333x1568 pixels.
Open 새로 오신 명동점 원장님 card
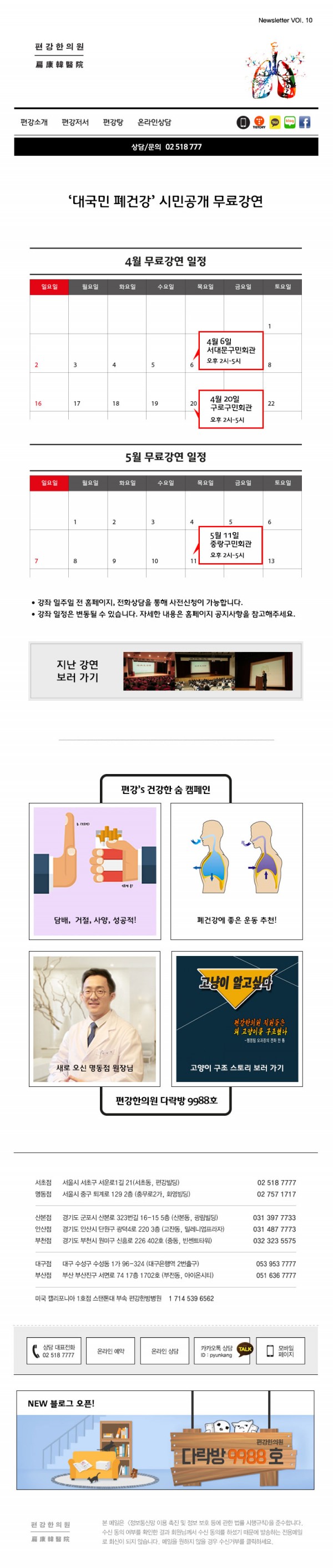tap(94, 1018)
